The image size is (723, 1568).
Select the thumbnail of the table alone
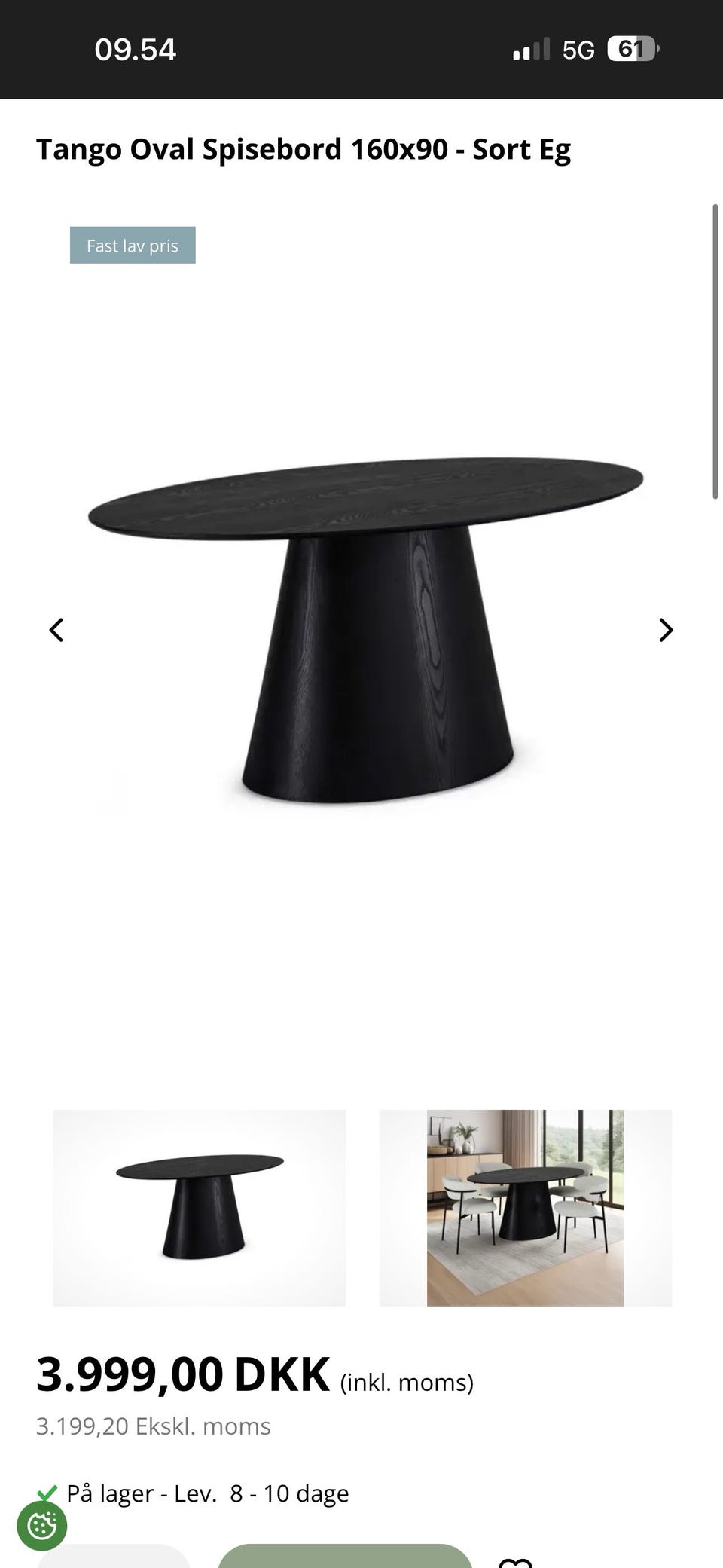click(x=200, y=1208)
